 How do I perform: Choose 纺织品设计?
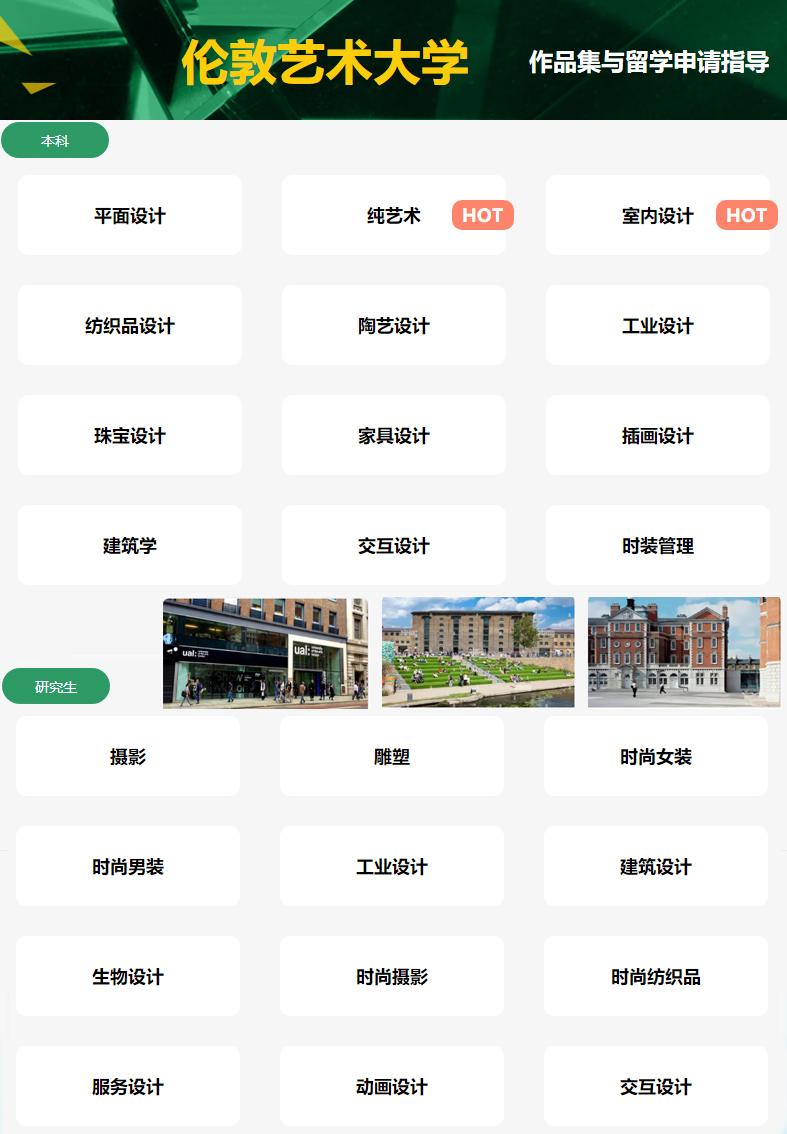pos(130,326)
